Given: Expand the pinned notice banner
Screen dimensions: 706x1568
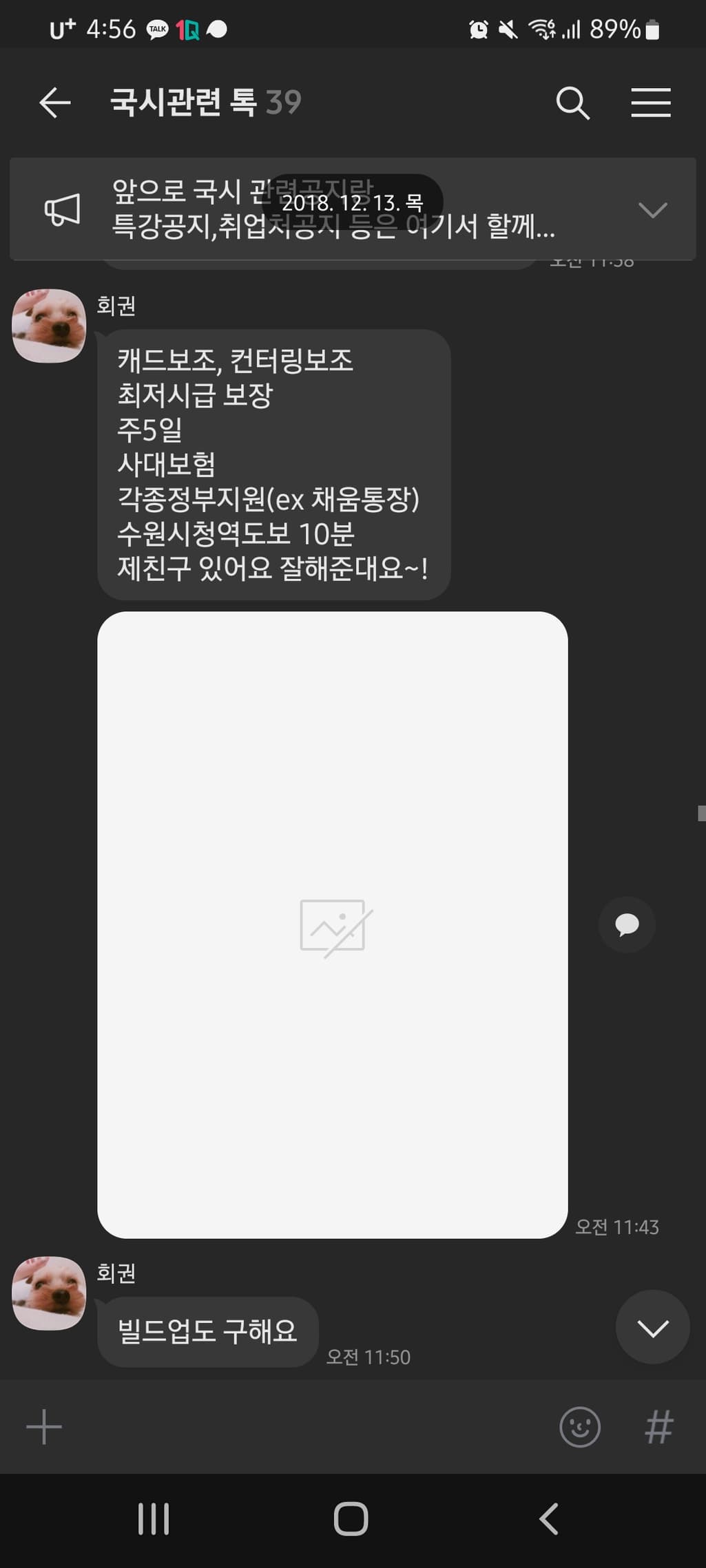Looking at the screenshot, I should pyautogui.click(x=652, y=209).
